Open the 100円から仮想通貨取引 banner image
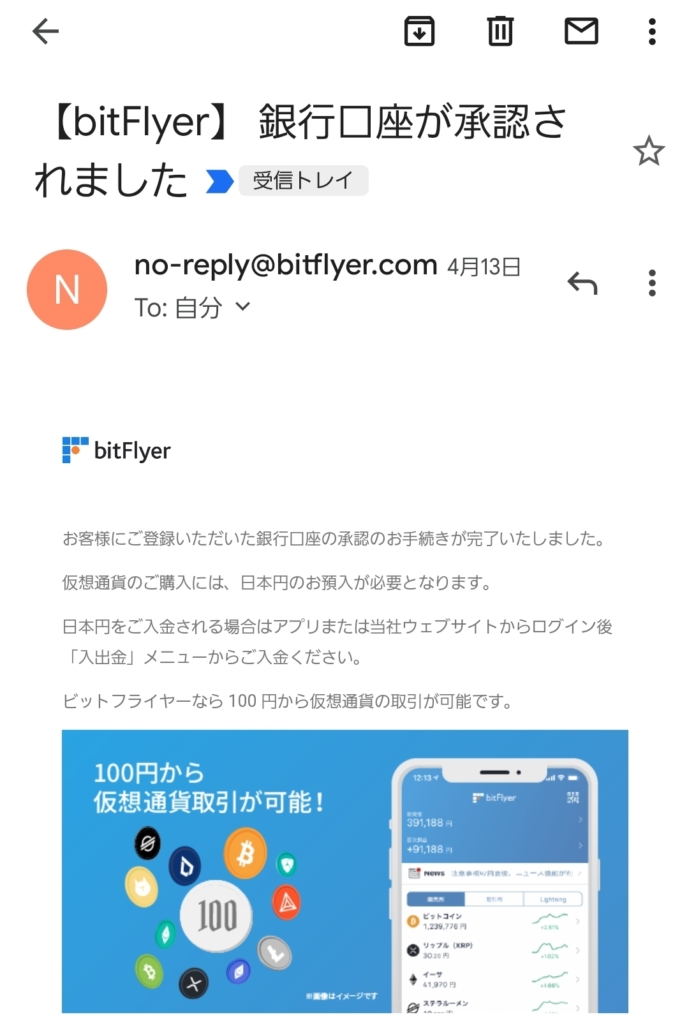Viewport: 689px width, 1024px height. point(344,870)
